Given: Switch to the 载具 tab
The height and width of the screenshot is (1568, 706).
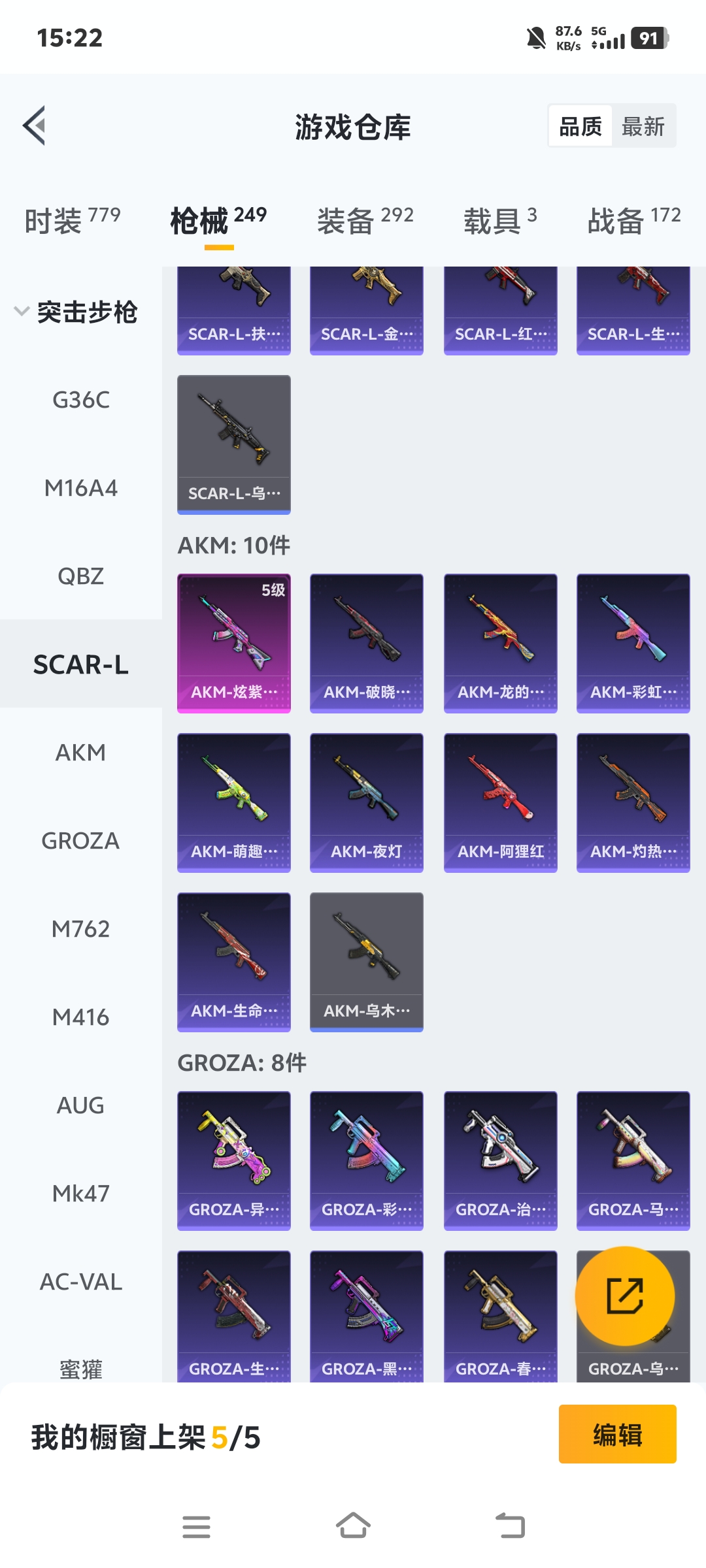Looking at the screenshot, I should coord(500,220).
